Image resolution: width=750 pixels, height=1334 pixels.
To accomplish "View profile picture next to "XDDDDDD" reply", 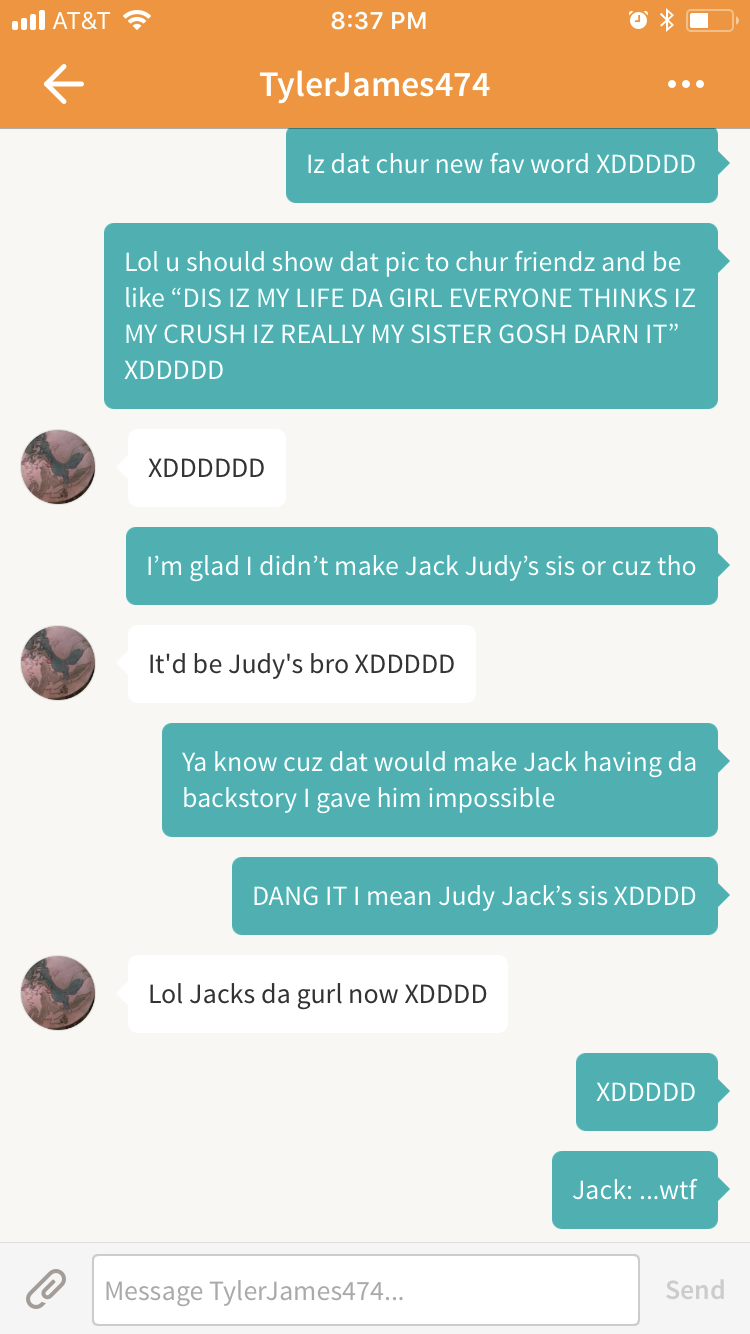I will [58, 467].
